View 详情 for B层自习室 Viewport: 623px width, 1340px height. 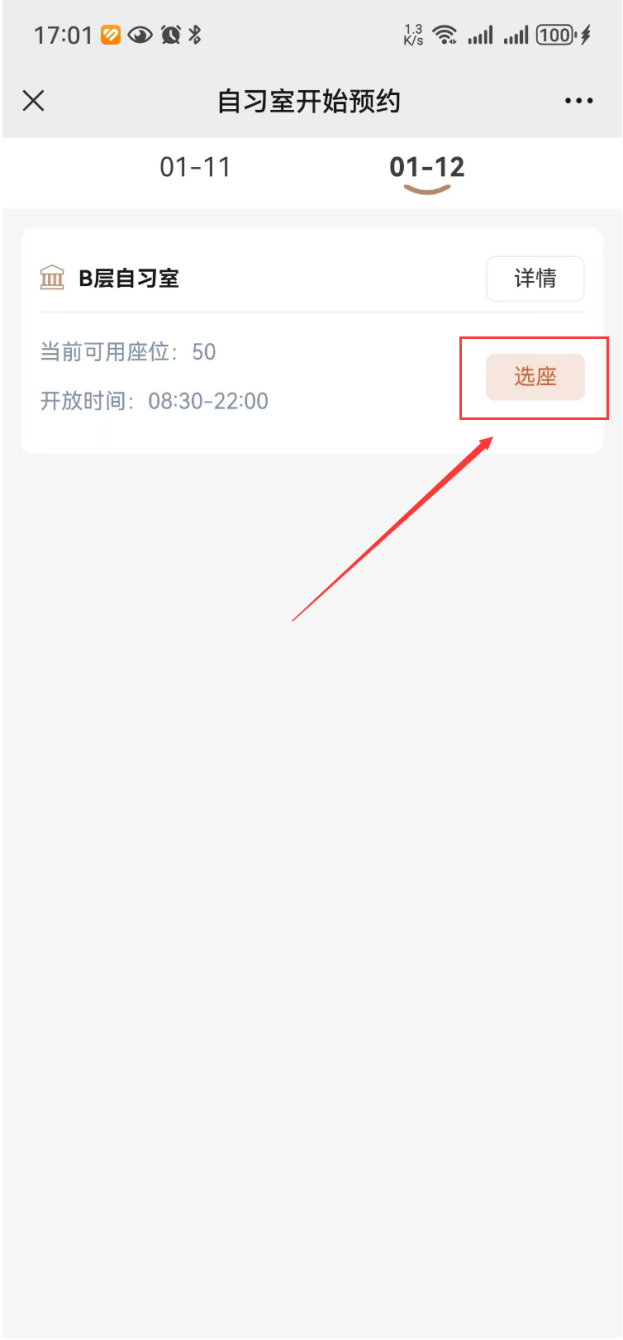click(535, 279)
